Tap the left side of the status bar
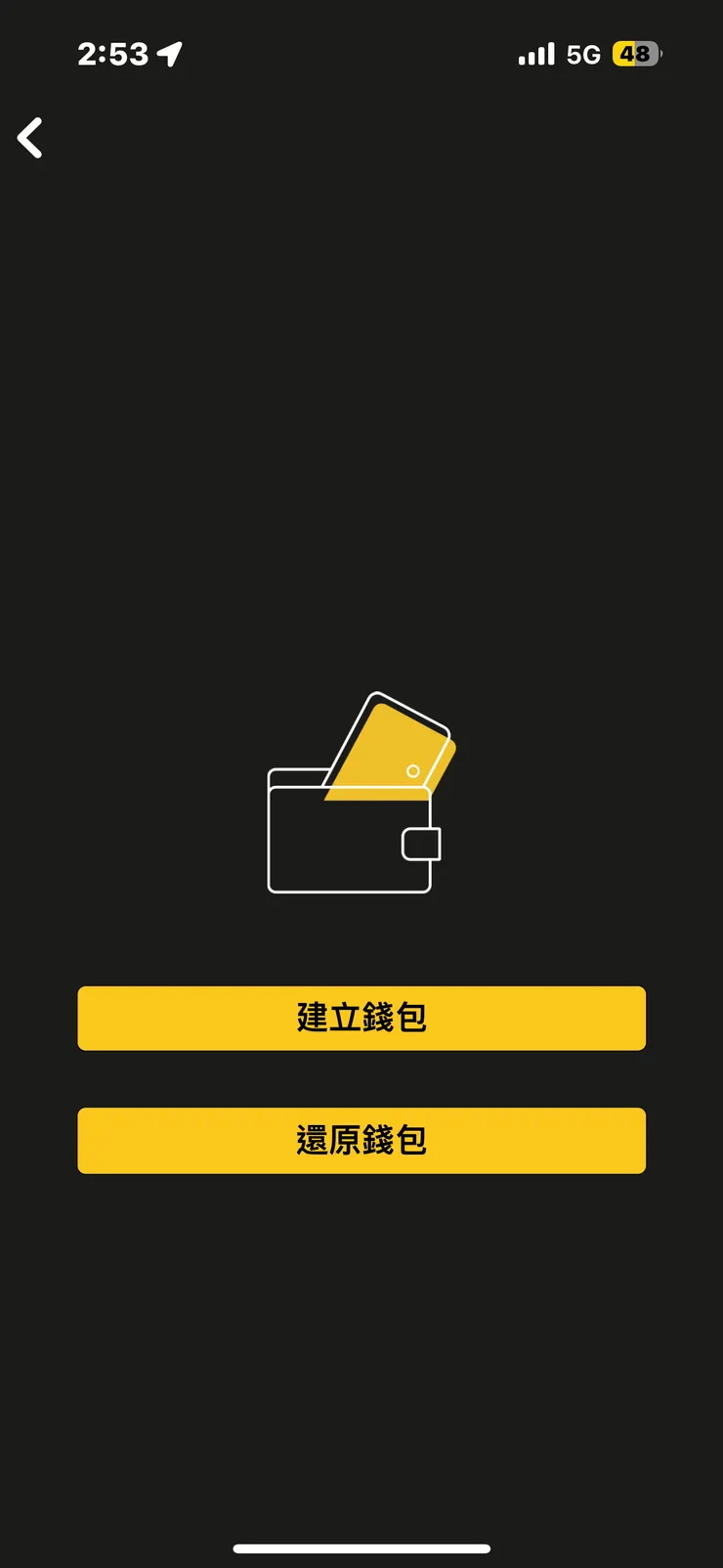Viewport: 723px width, 1568px height. click(127, 54)
